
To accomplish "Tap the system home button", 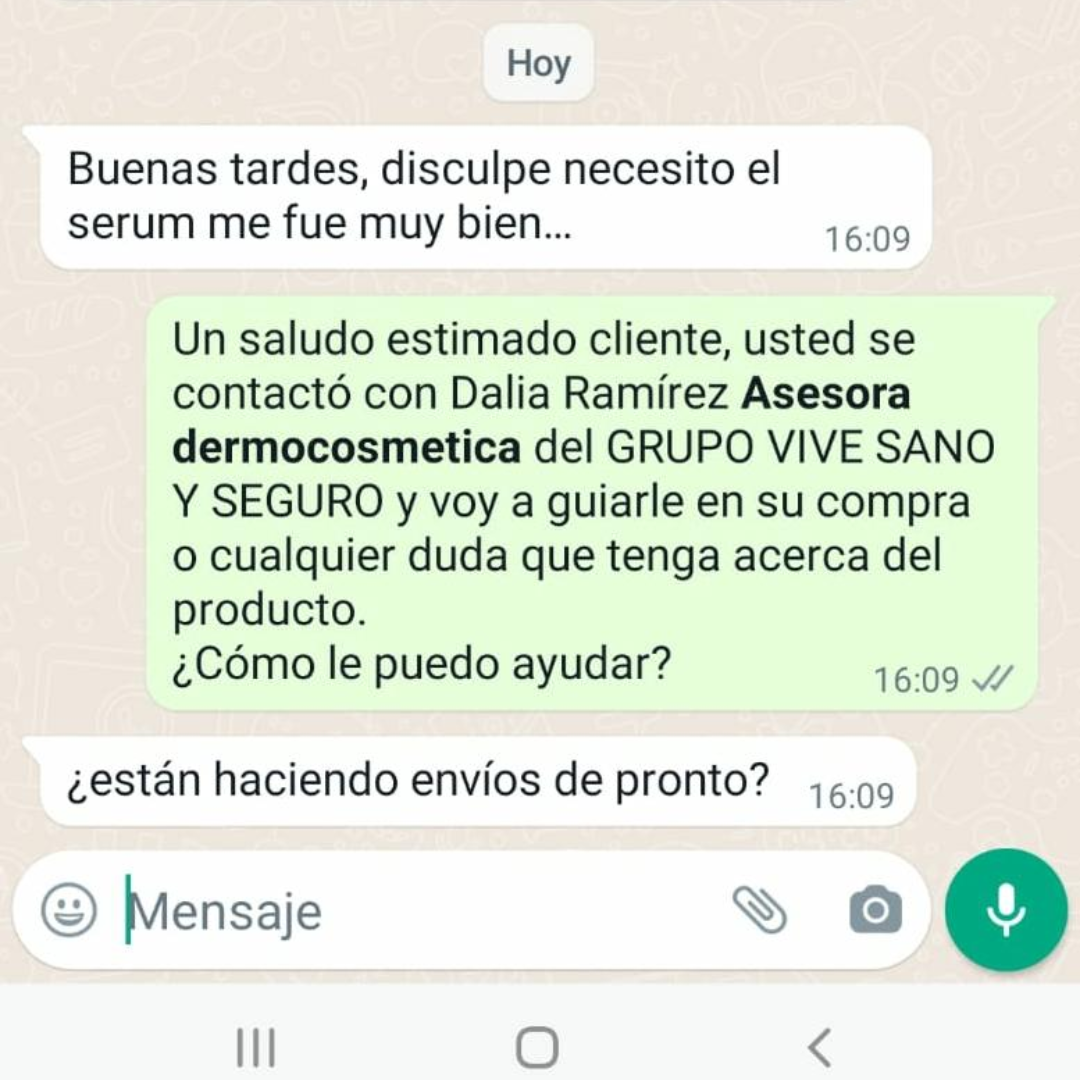I will point(537,1048).
